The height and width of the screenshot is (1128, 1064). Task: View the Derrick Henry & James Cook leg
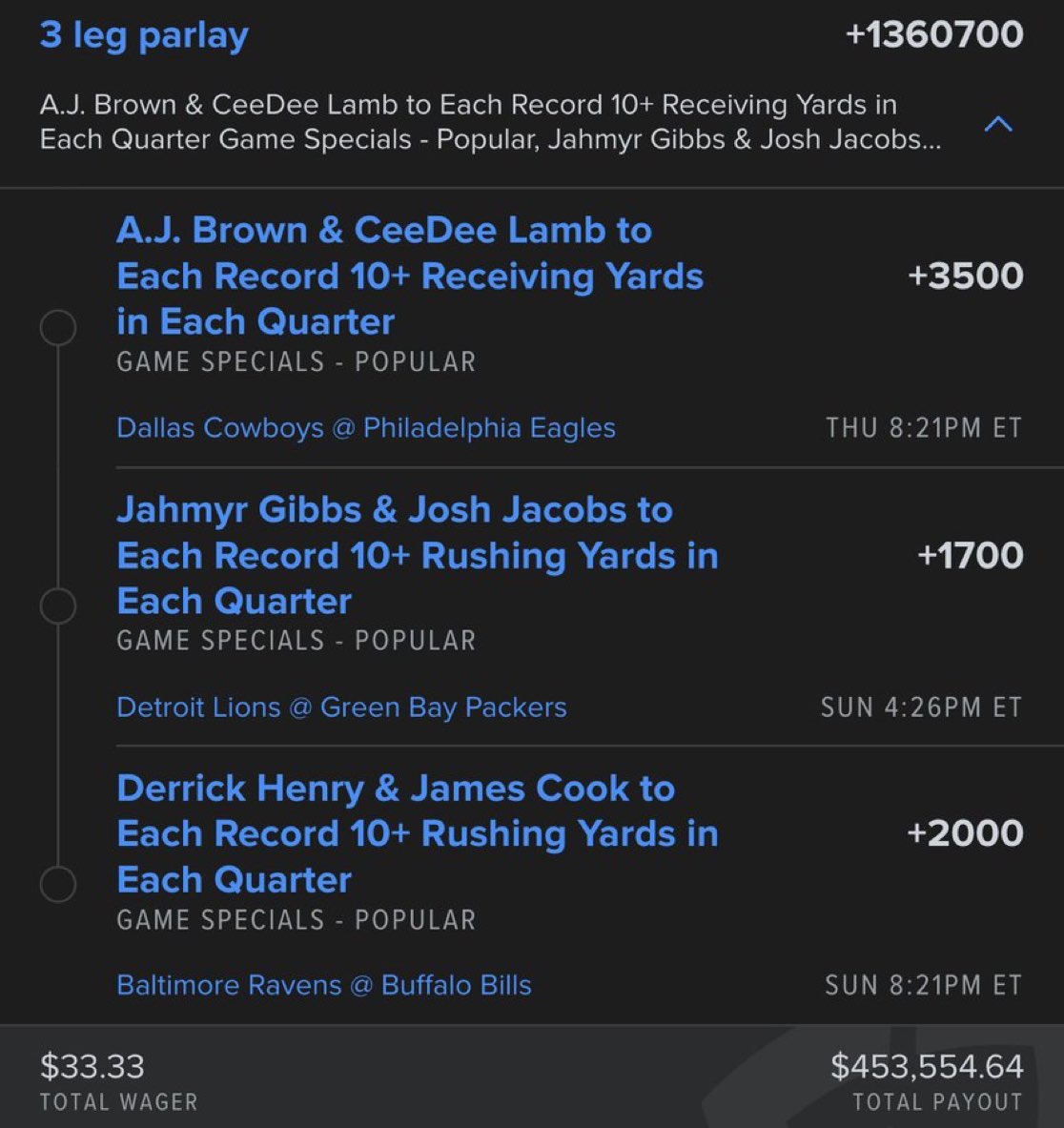[417, 833]
